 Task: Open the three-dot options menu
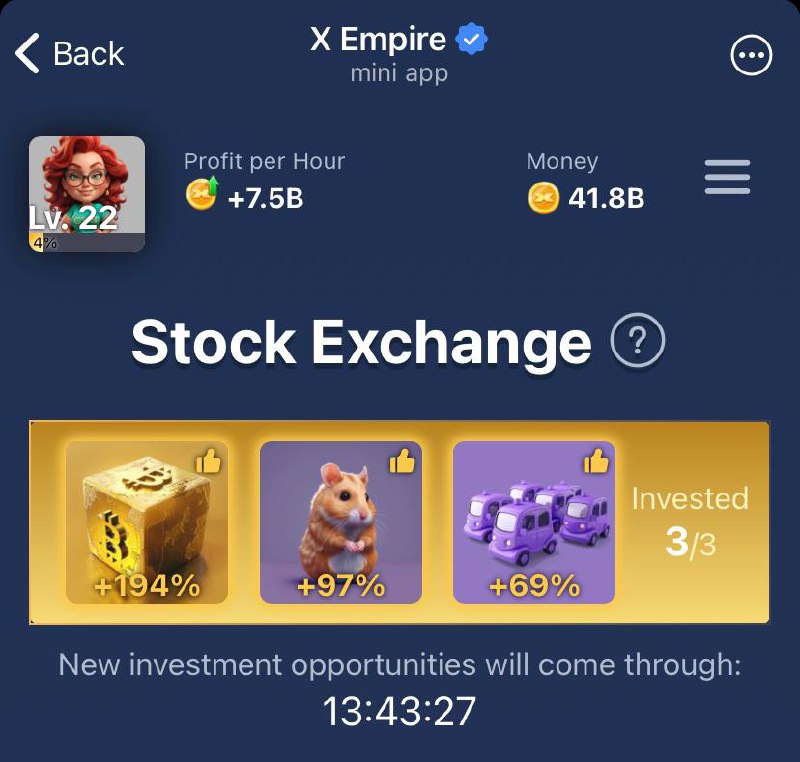point(752,56)
